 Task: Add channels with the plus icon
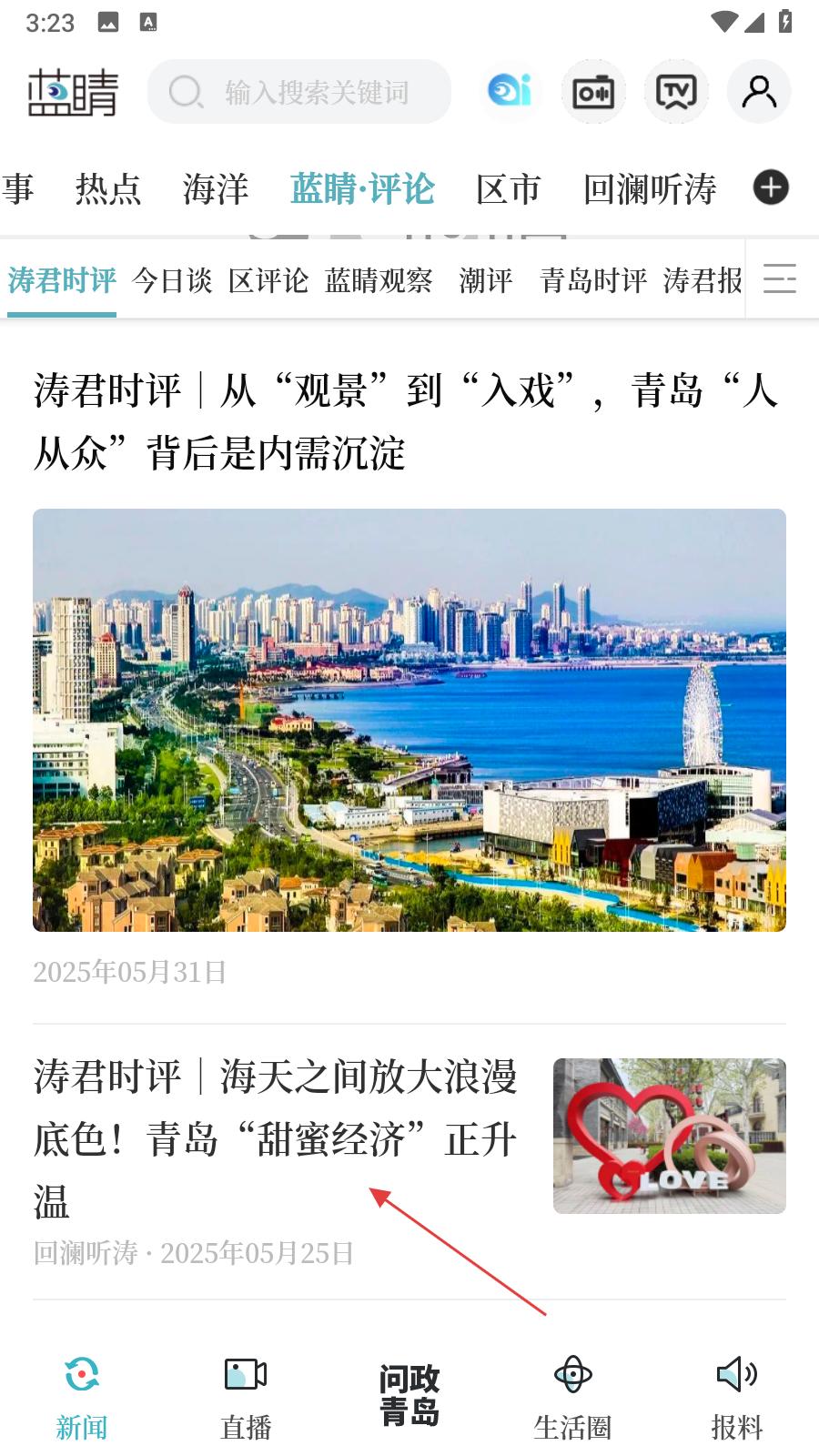(771, 188)
